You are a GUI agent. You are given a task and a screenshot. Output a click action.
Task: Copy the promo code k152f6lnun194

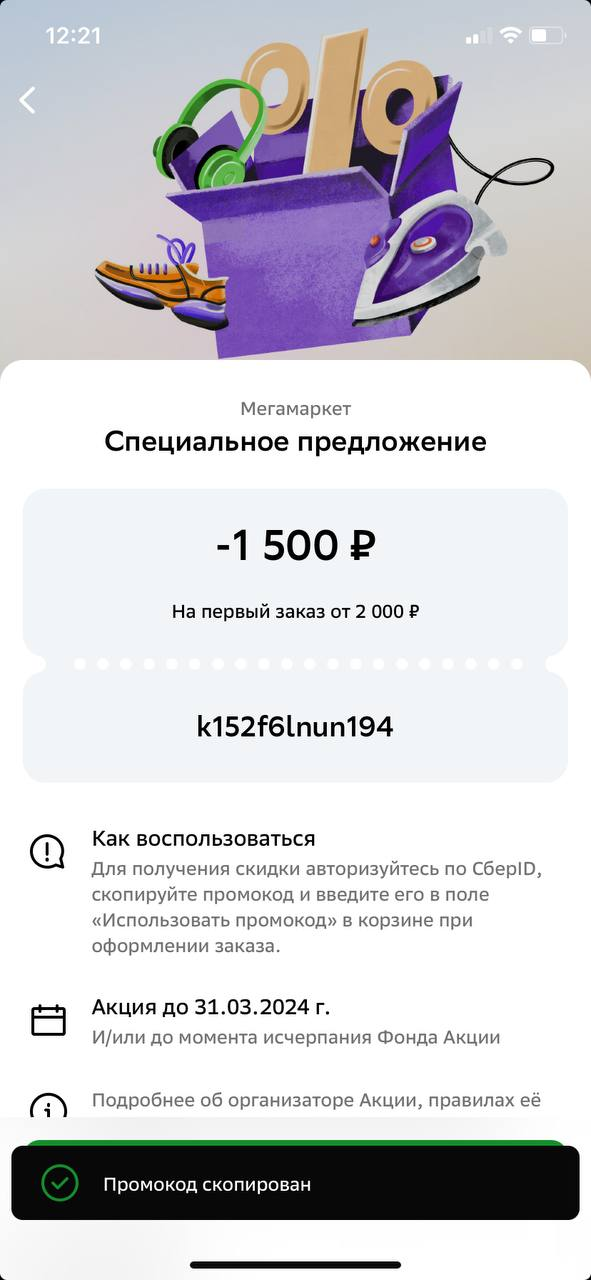click(295, 727)
